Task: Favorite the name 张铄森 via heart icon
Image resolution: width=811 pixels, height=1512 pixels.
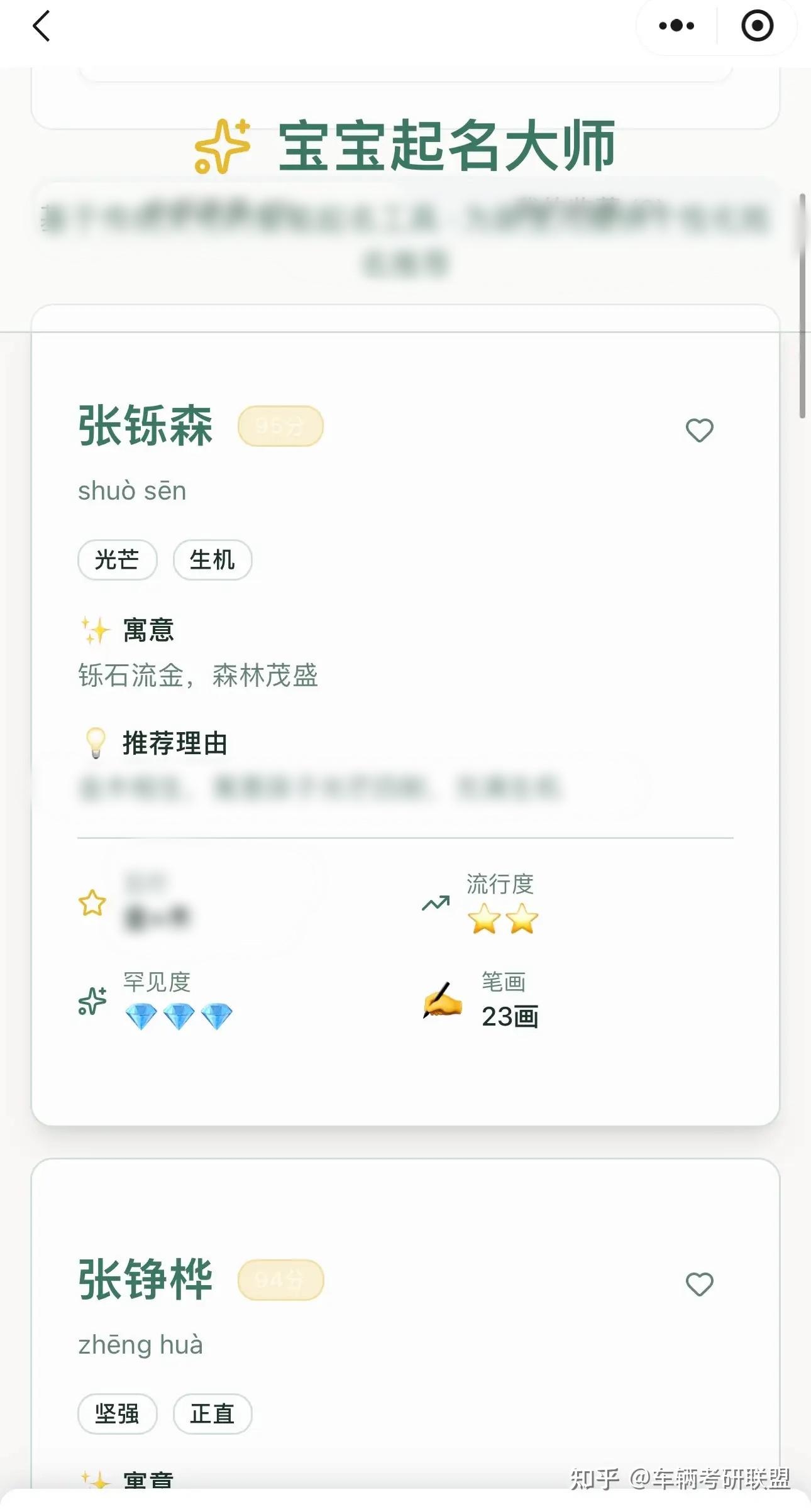Action: click(700, 432)
